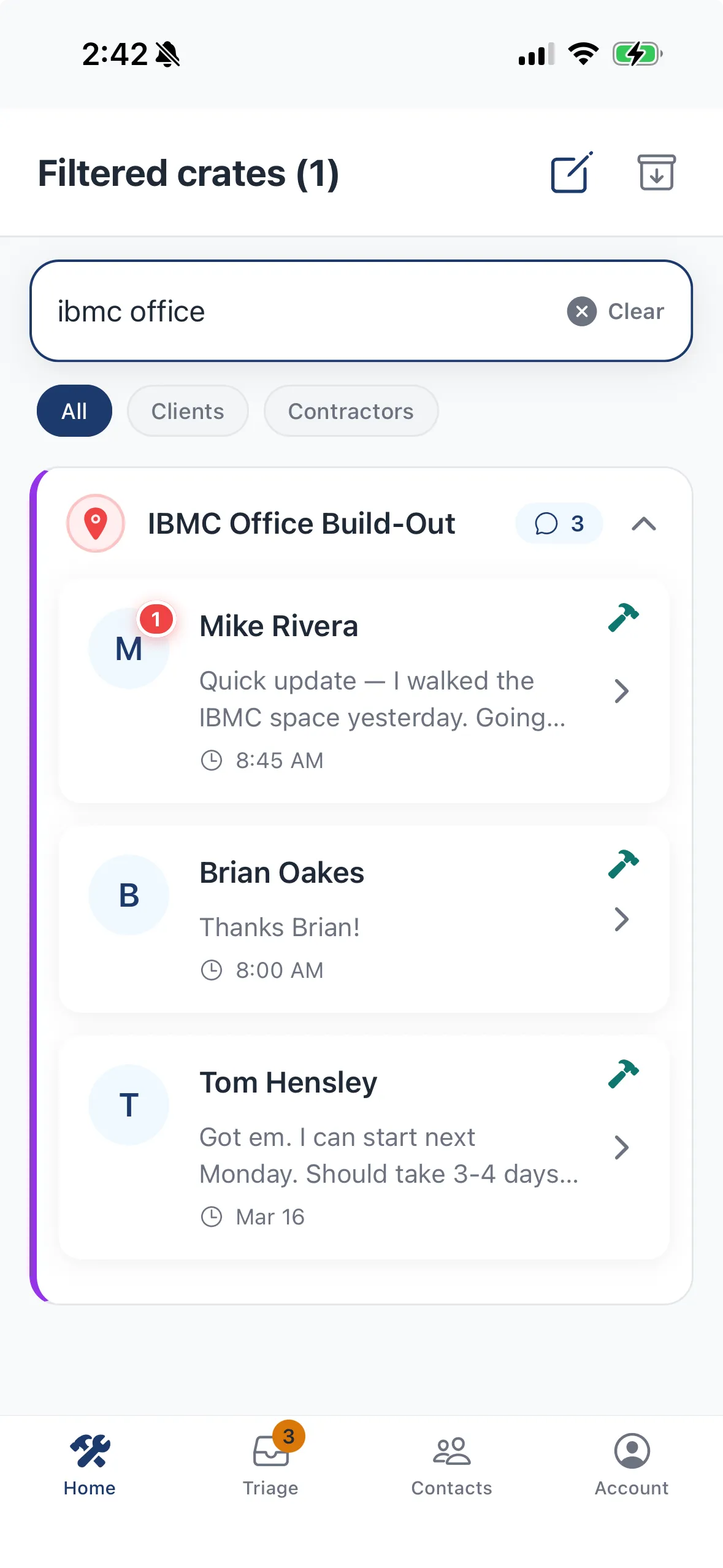Tap Mike Rivera's unread badge
The height and width of the screenshot is (1568, 723).
point(156,619)
